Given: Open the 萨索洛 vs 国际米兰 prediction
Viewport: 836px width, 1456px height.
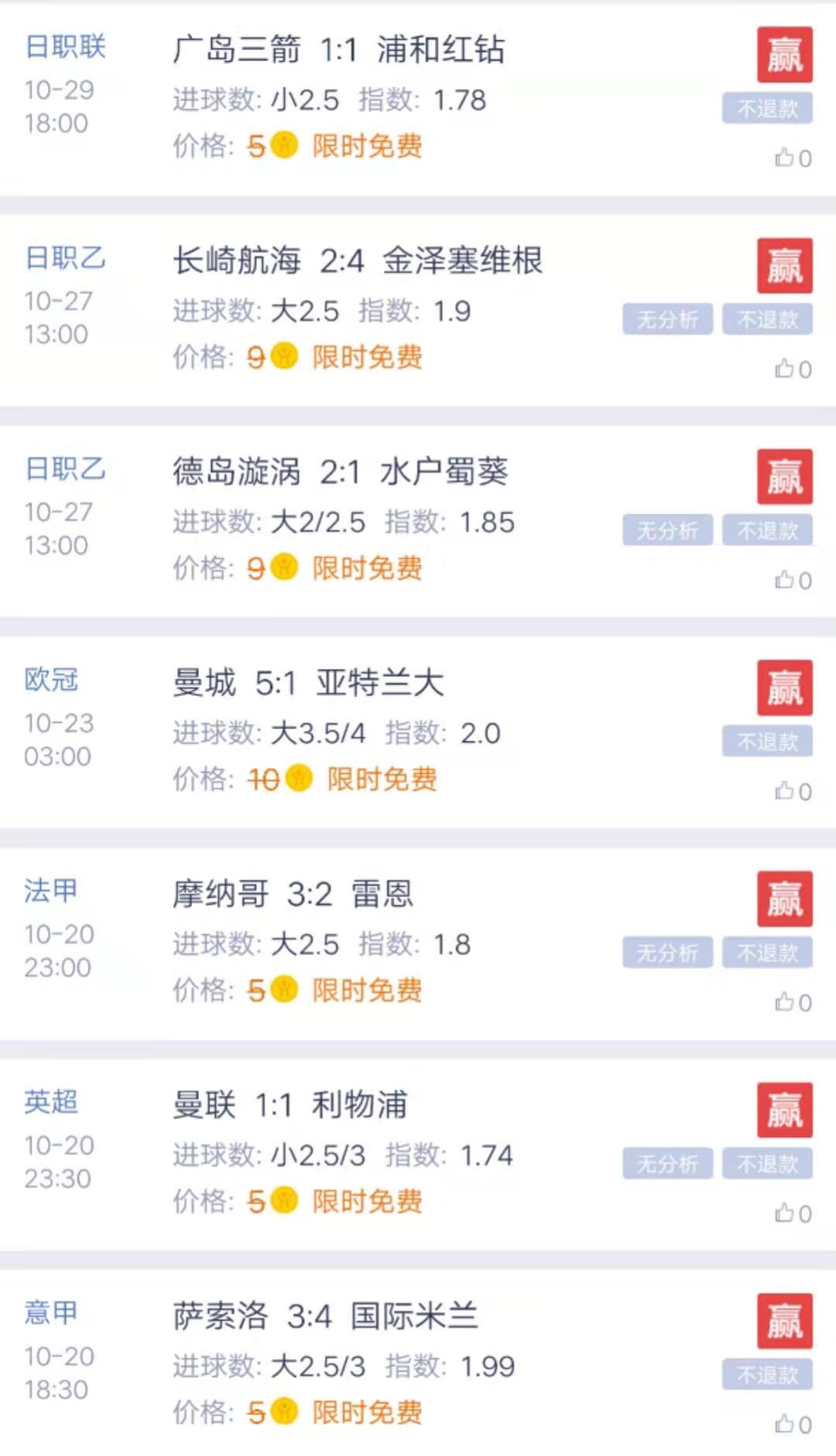Looking at the screenshot, I should [325, 1316].
